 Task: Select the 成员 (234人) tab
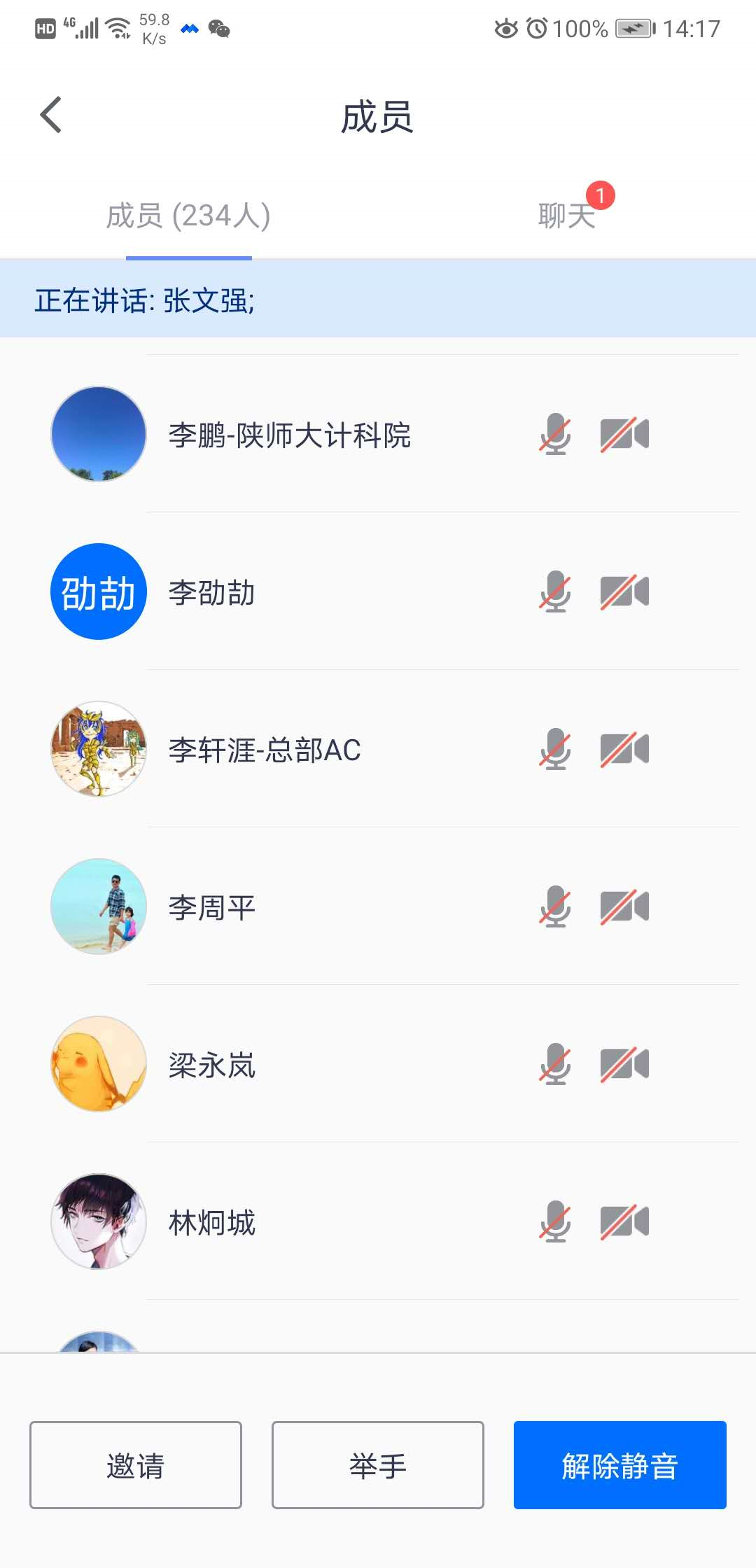click(188, 216)
